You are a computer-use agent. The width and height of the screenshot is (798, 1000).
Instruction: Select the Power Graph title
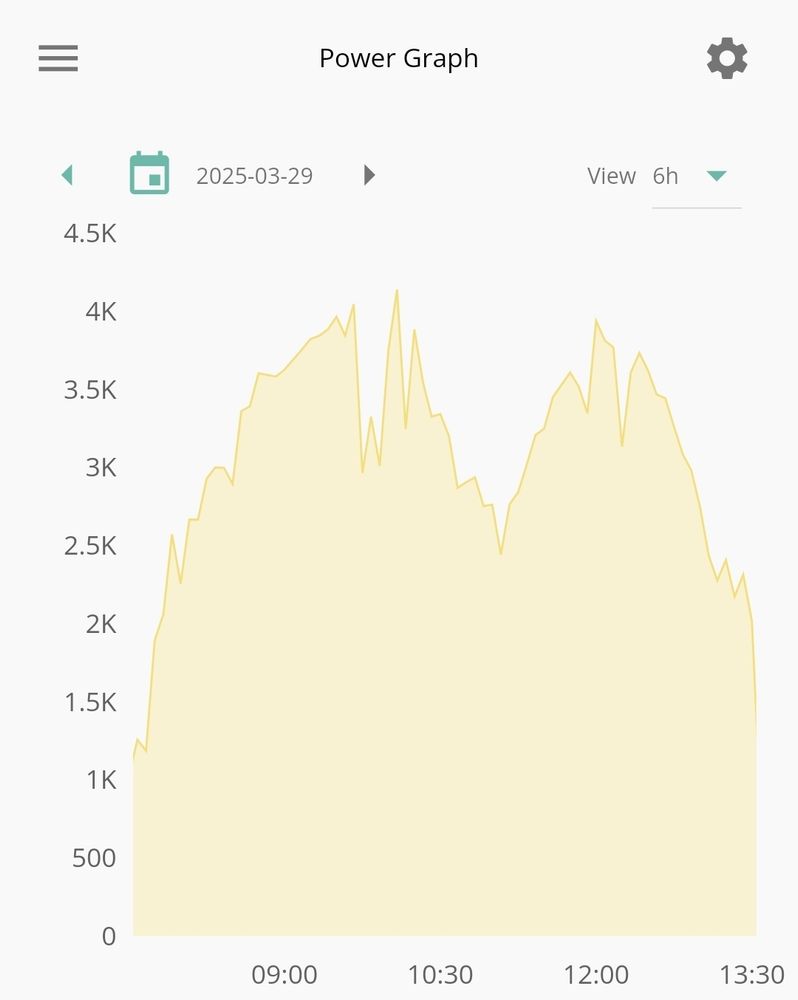(398, 58)
